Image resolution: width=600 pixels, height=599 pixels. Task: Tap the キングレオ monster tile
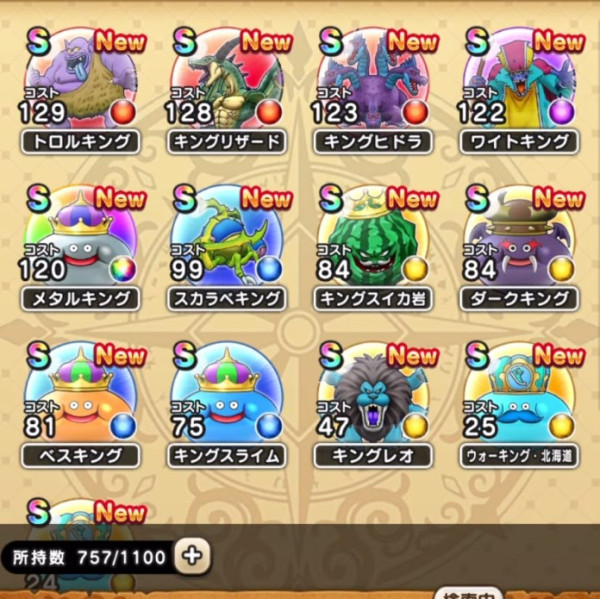pos(374,396)
